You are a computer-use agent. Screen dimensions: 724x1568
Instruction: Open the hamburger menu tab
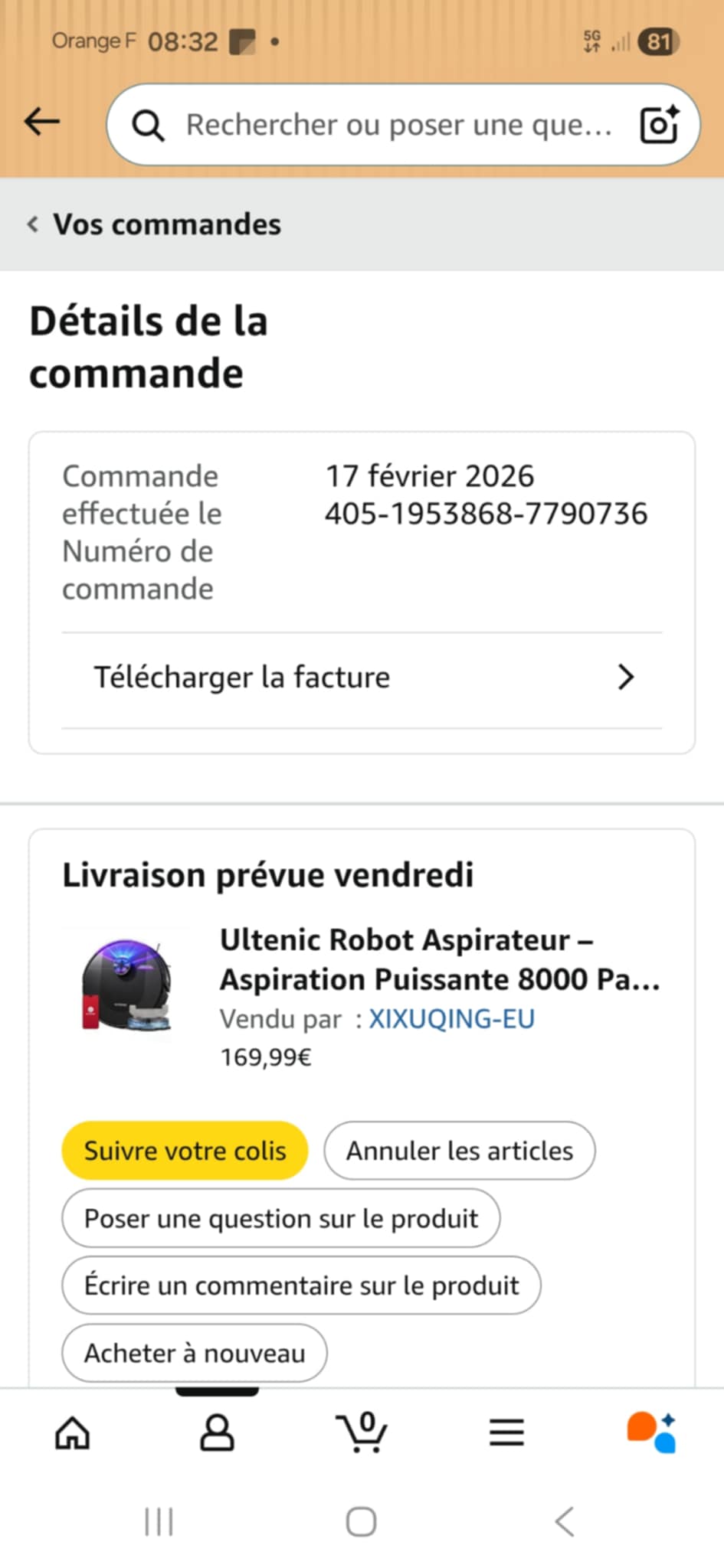coord(506,1432)
